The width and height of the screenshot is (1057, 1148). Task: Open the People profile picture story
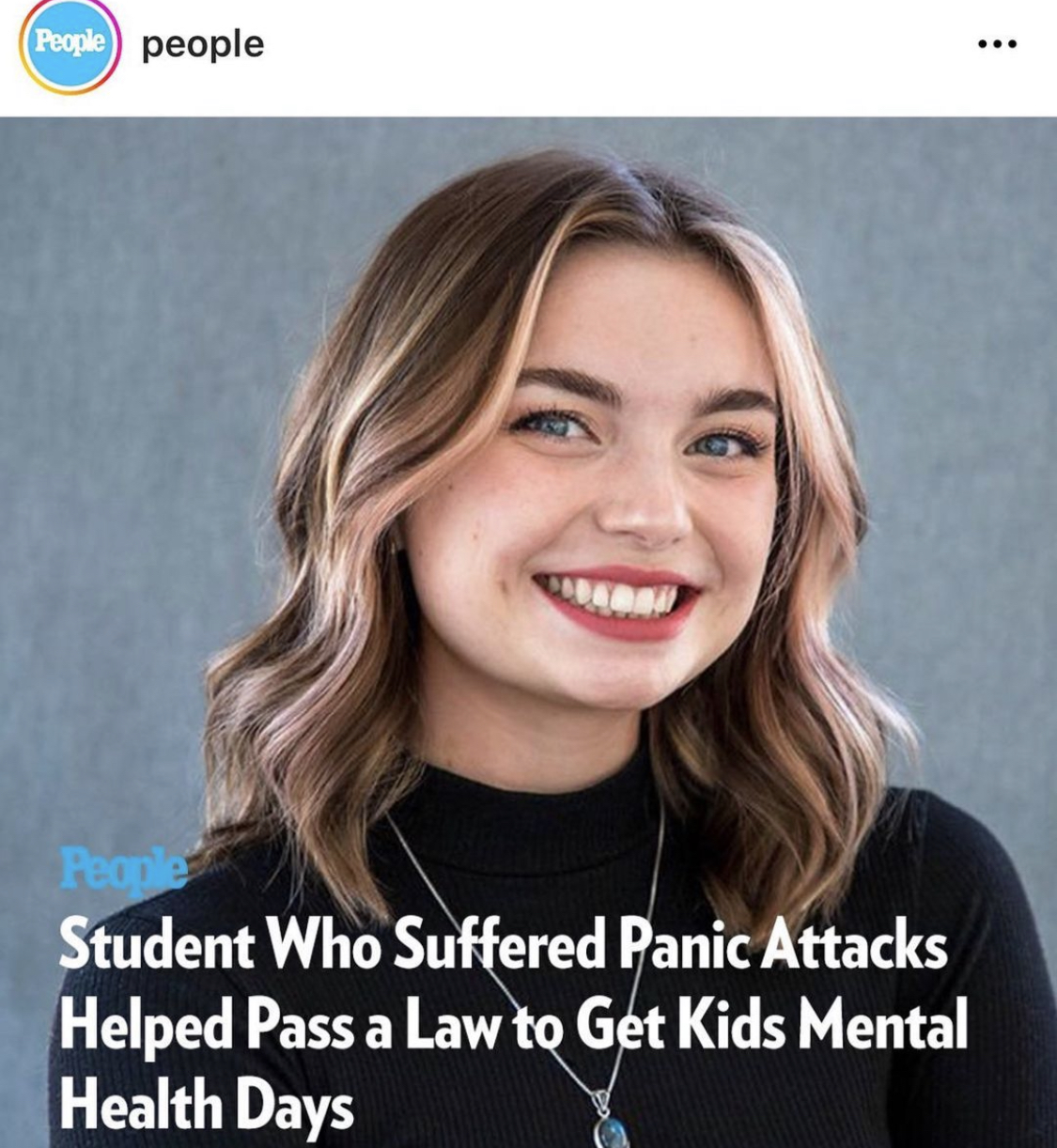coord(70,43)
